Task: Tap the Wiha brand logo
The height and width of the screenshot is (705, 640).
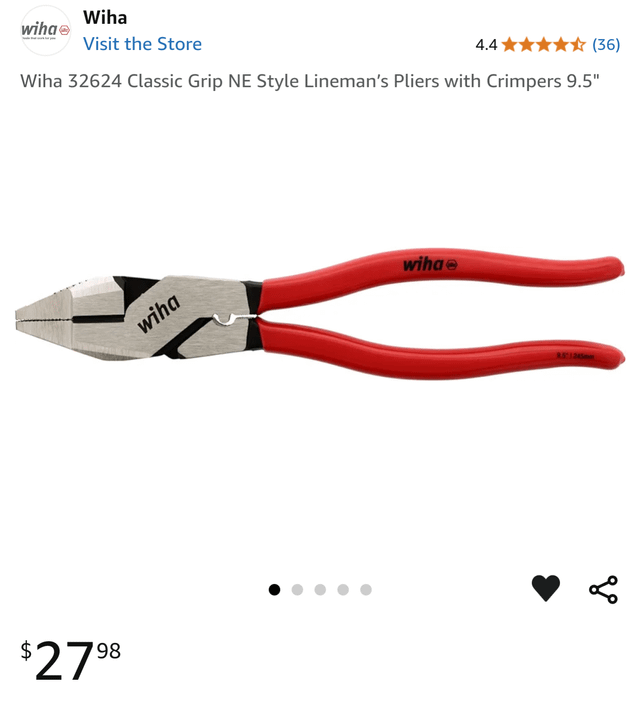Action: click(x=45, y=31)
